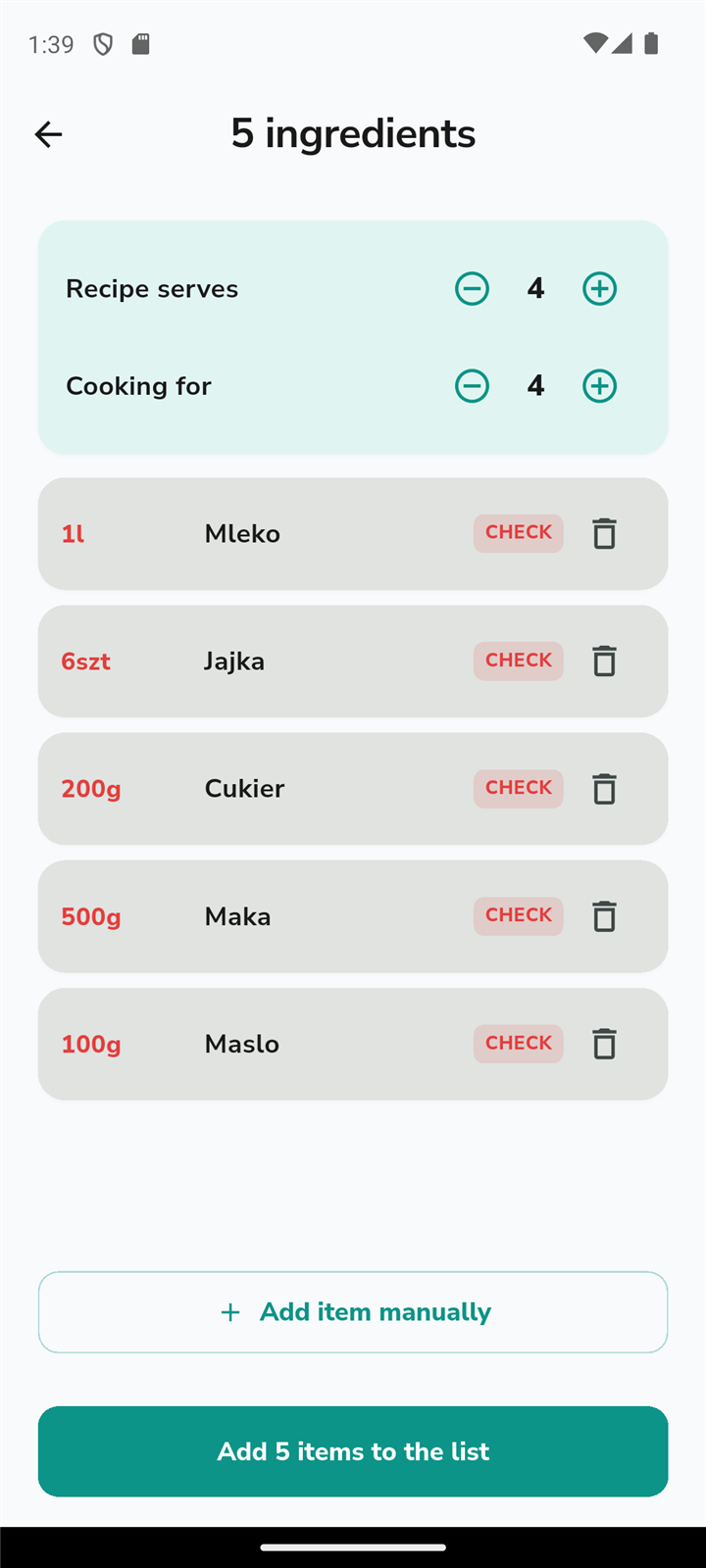Viewport: 706px width, 1568px height.
Task: Tap CHECK on the Cukier row
Action: coord(519,788)
